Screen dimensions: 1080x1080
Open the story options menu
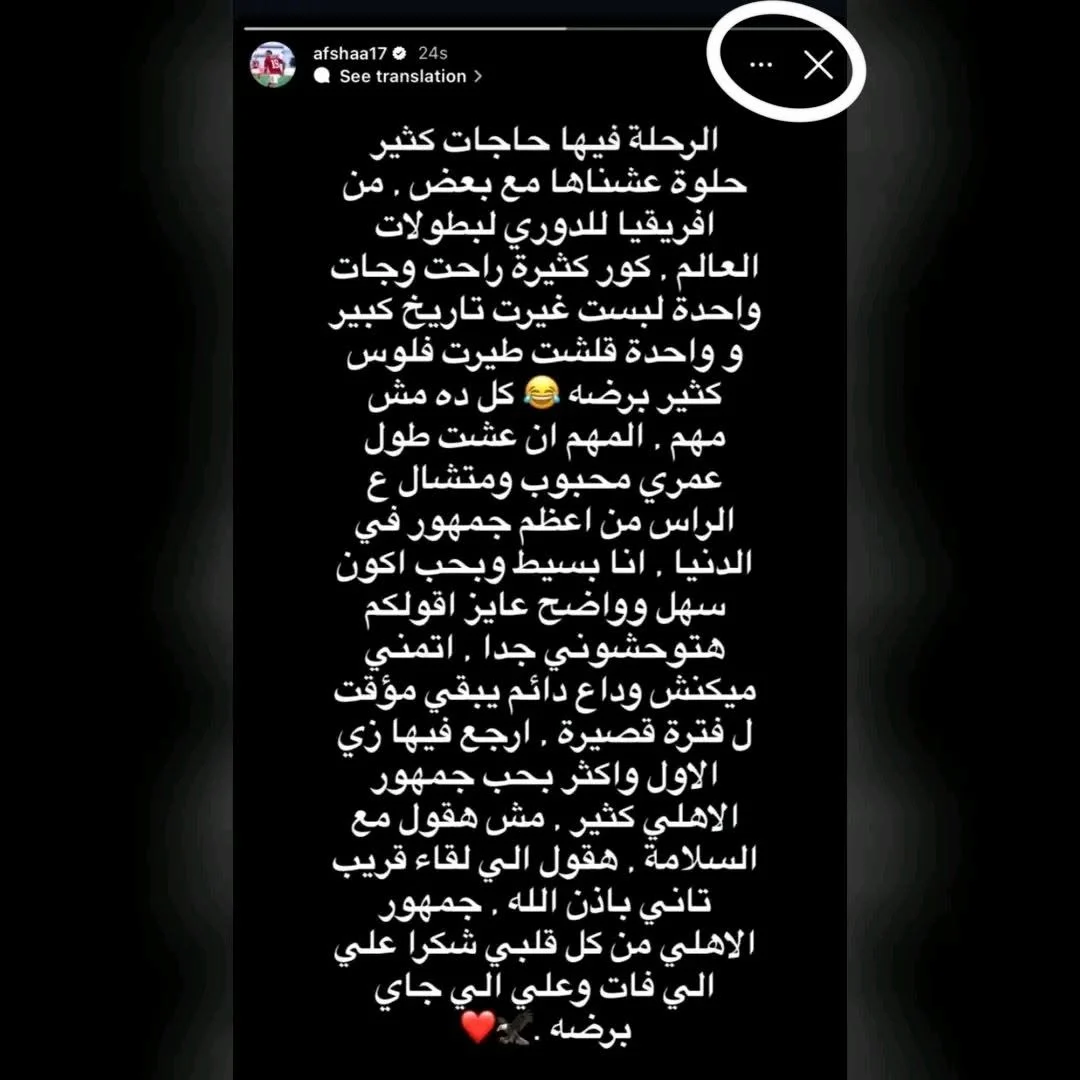pos(761,66)
